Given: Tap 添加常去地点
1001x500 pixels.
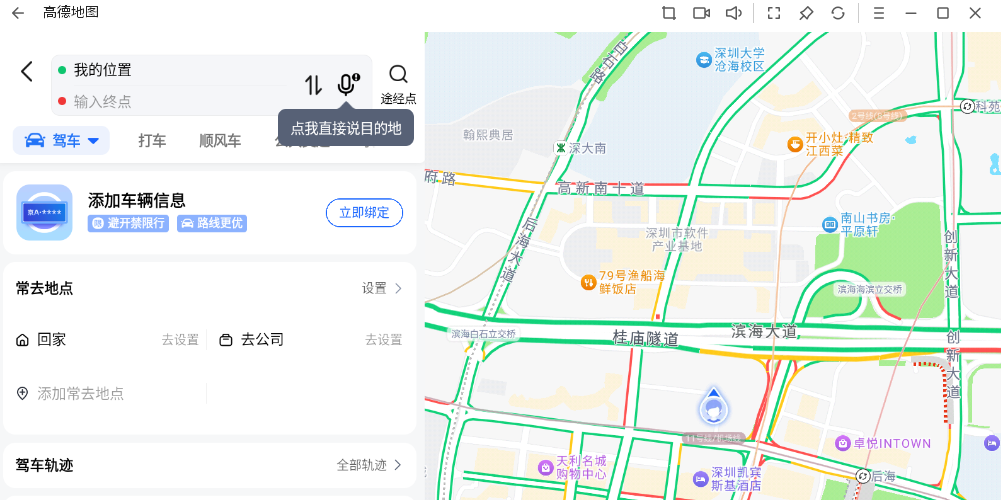Looking at the screenshot, I should click(x=80, y=393).
